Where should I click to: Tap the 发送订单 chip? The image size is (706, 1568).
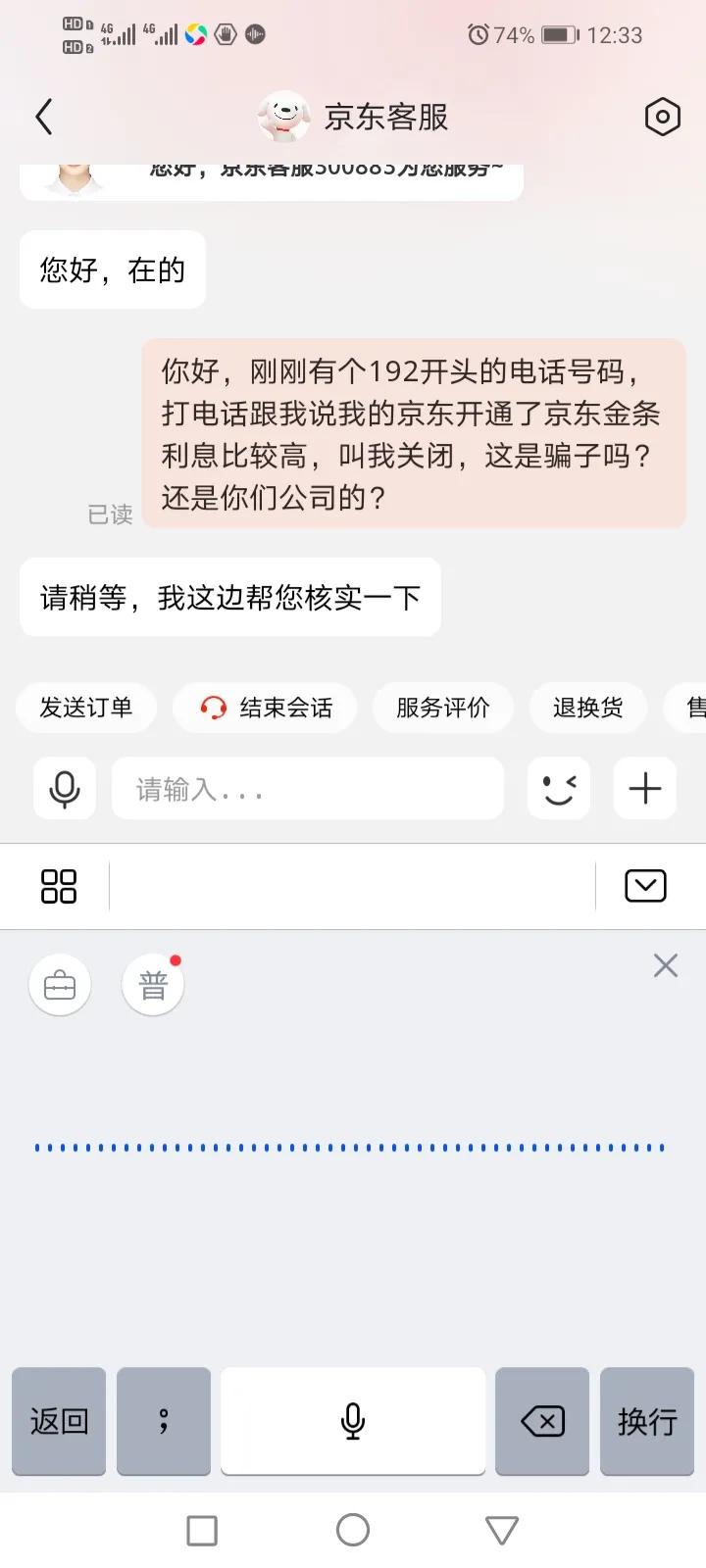(x=86, y=708)
